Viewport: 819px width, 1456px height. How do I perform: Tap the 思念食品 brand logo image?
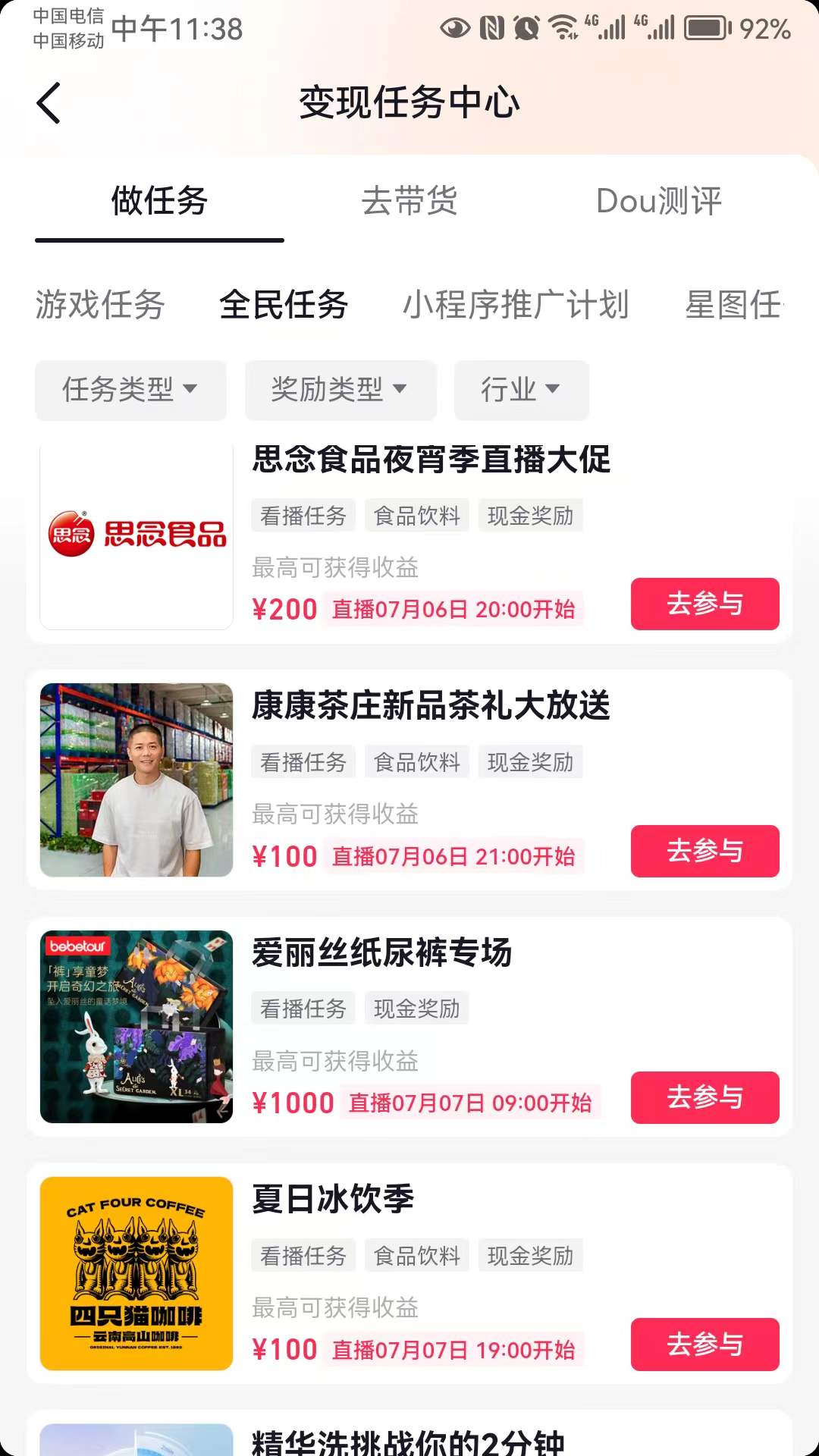[x=136, y=533]
